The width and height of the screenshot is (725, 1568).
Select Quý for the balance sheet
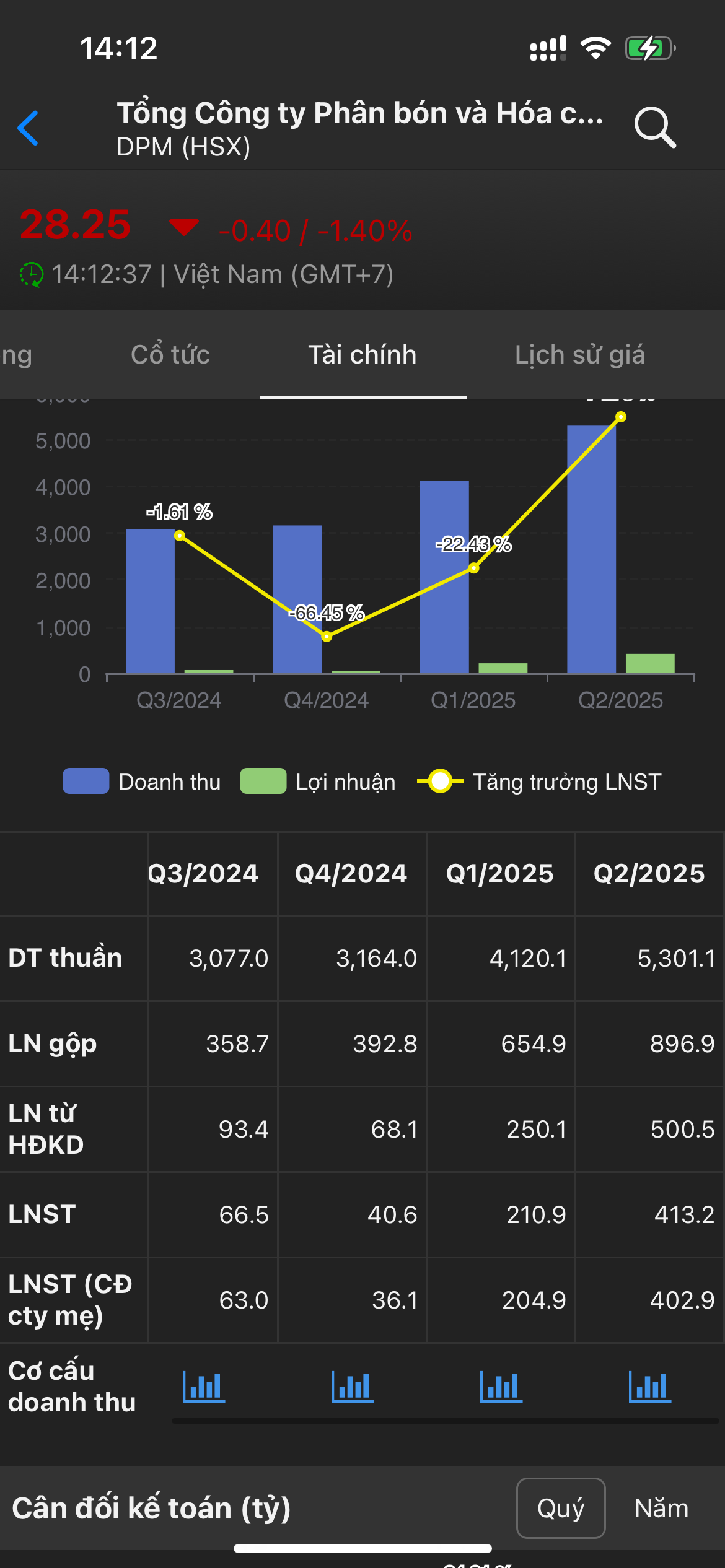click(561, 1508)
